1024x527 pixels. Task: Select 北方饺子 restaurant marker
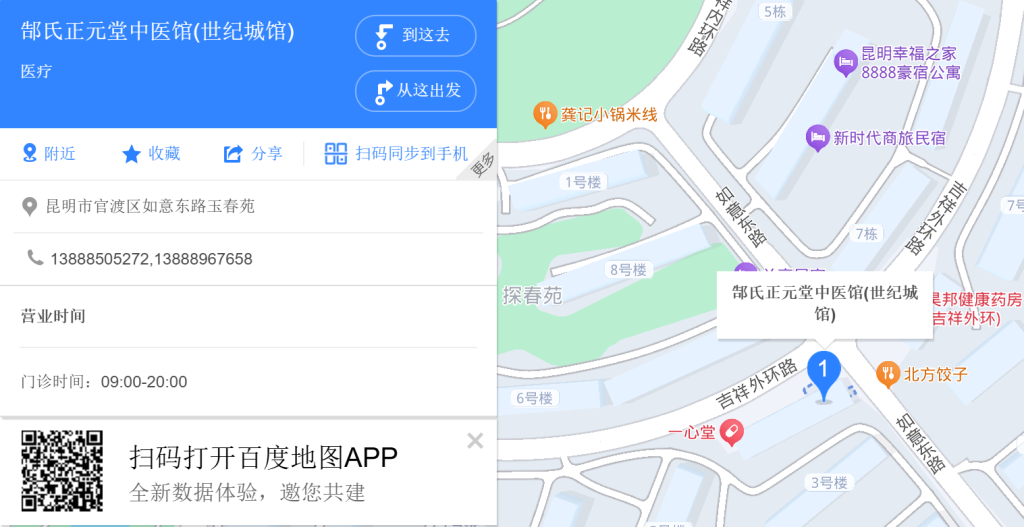pos(887,375)
